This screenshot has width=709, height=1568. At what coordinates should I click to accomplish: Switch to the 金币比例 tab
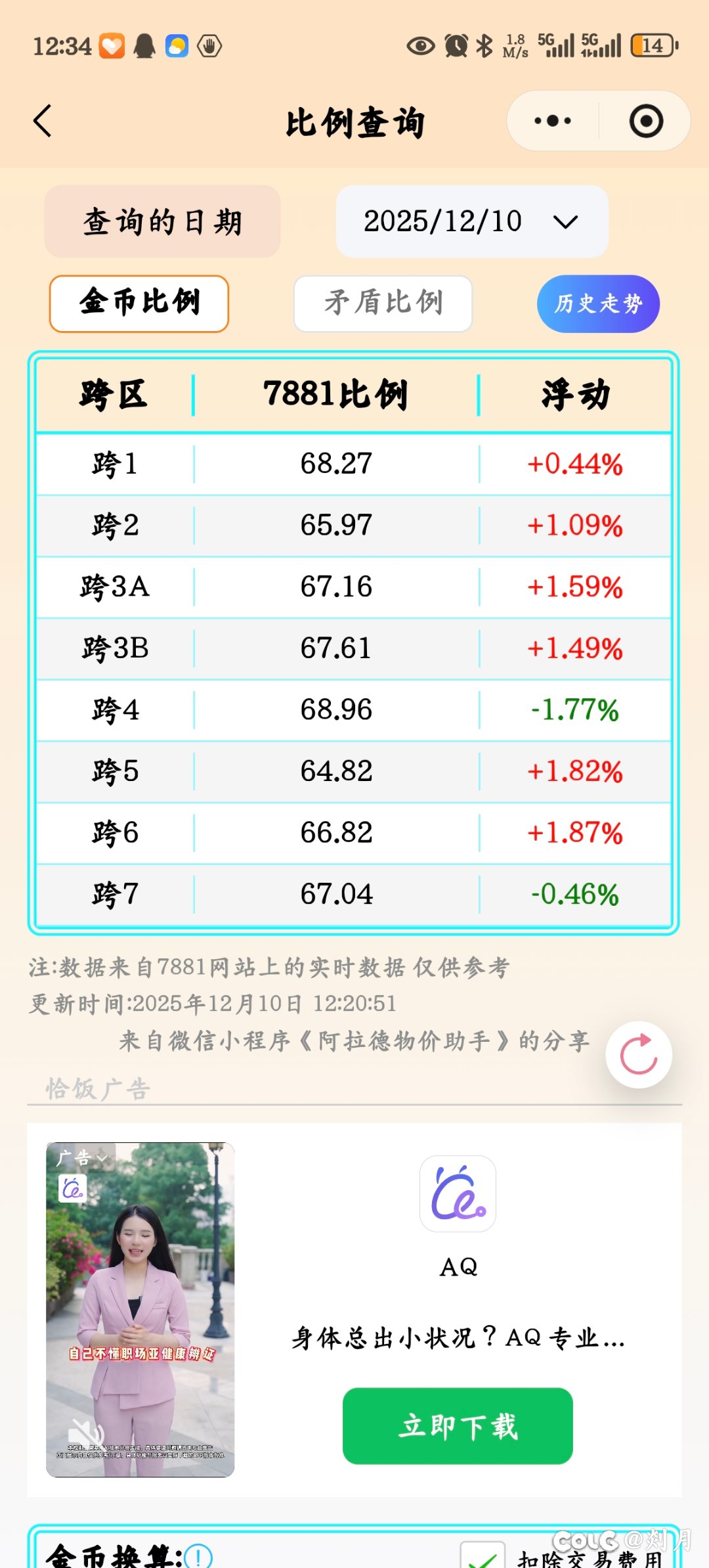(139, 303)
